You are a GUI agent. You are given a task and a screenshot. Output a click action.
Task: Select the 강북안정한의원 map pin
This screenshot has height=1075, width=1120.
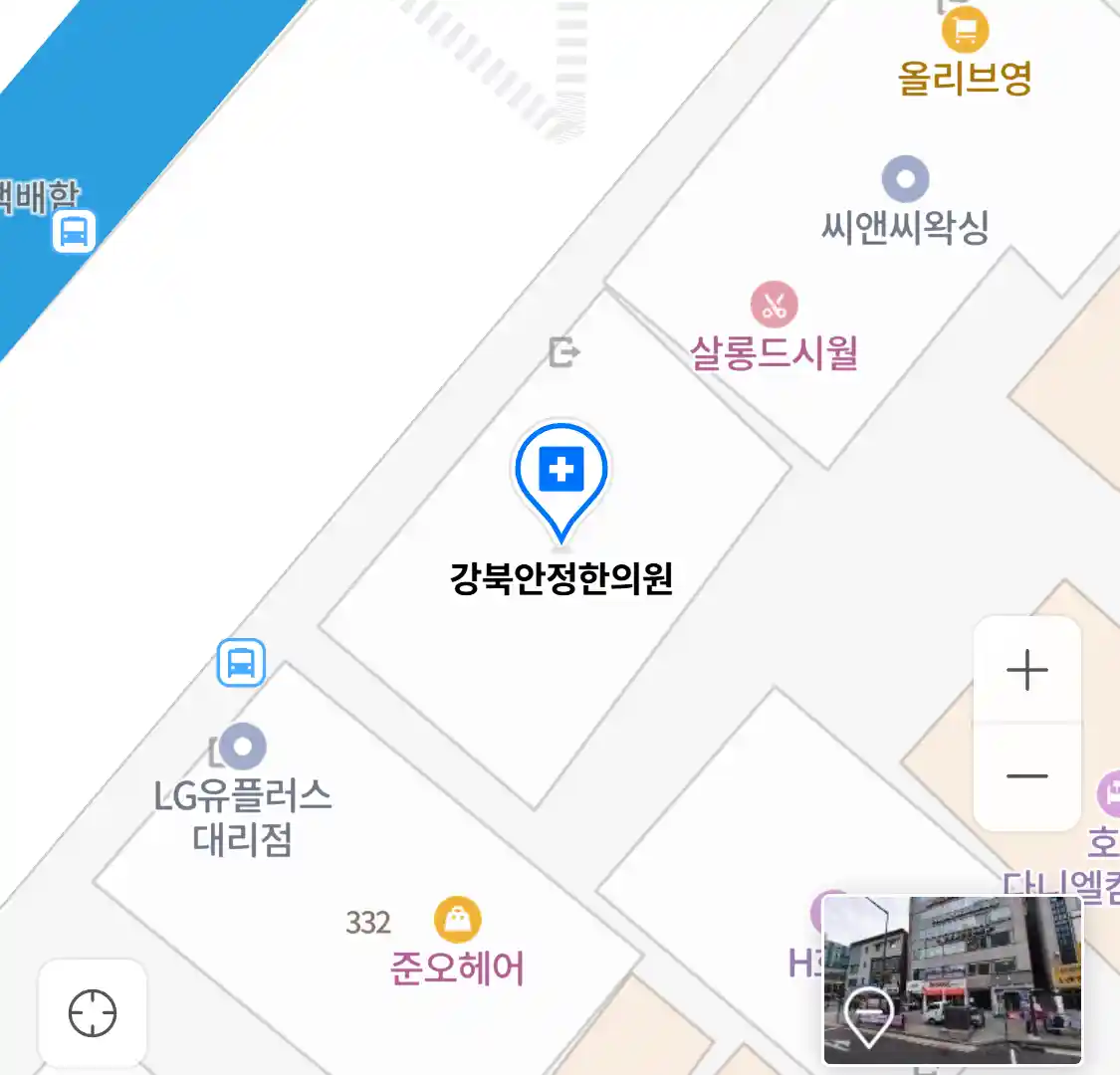coord(560,475)
